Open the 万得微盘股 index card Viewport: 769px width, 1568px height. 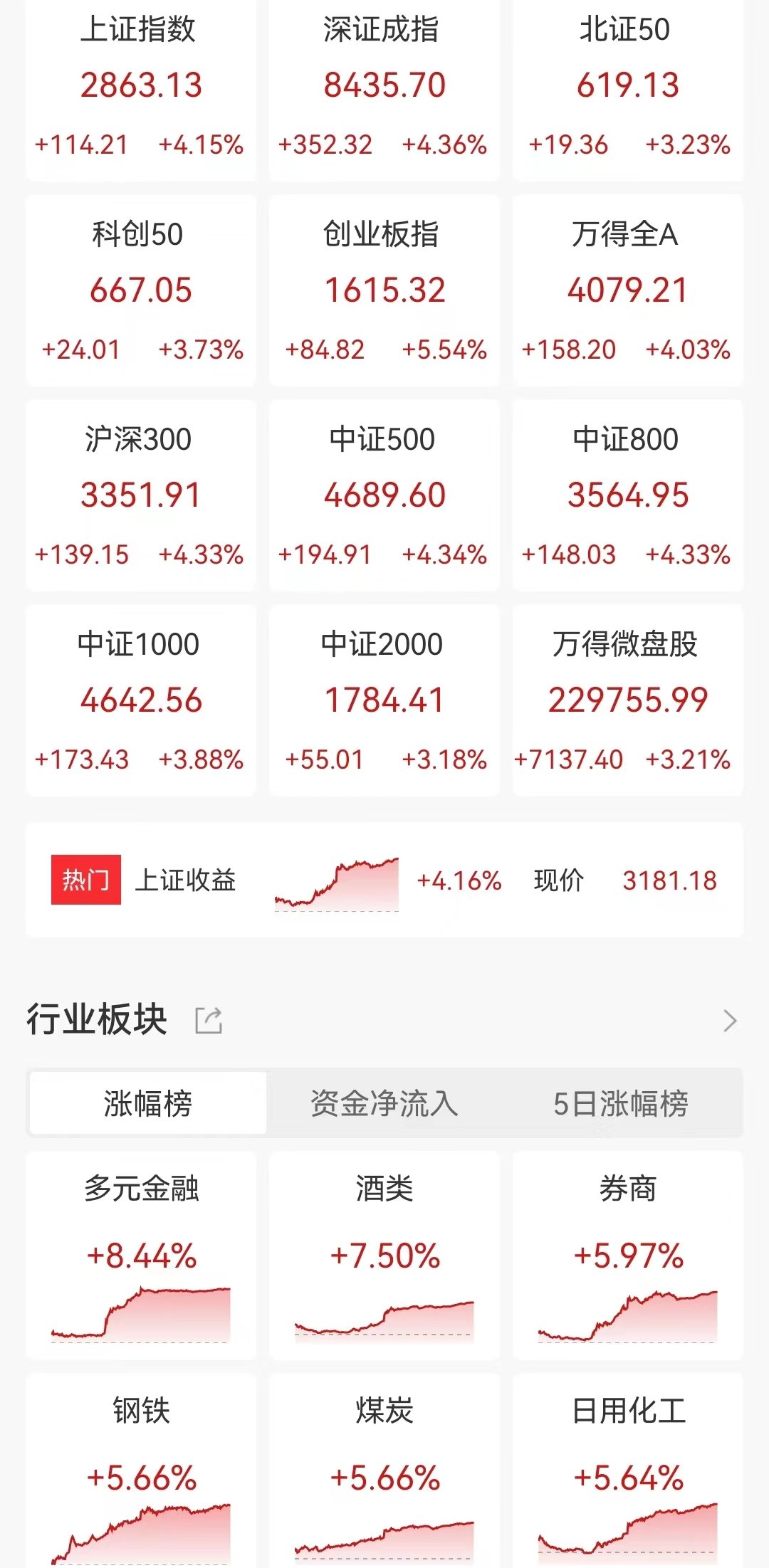628,700
